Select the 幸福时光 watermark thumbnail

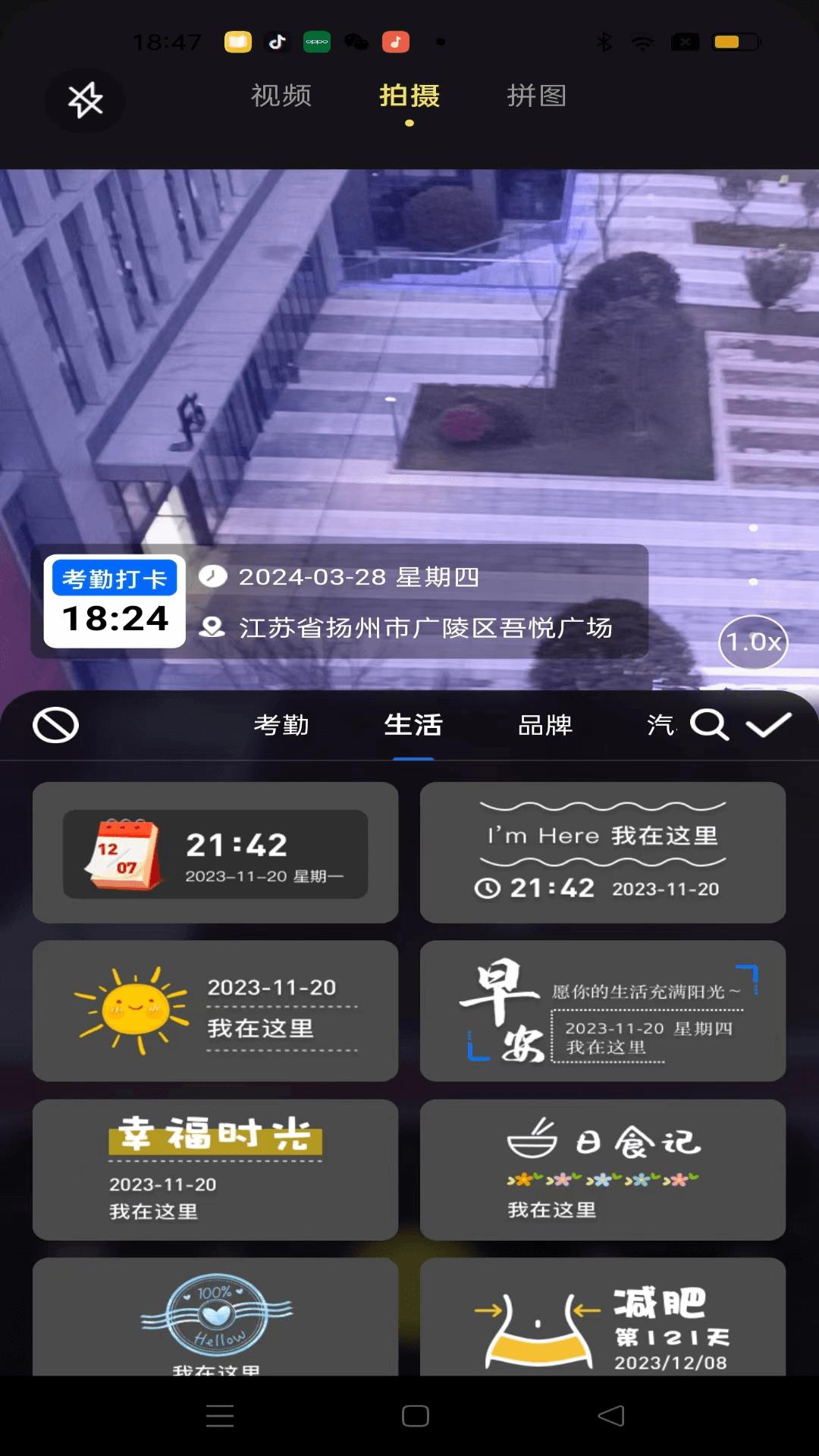pyautogui.click(x=215, y=1170)
